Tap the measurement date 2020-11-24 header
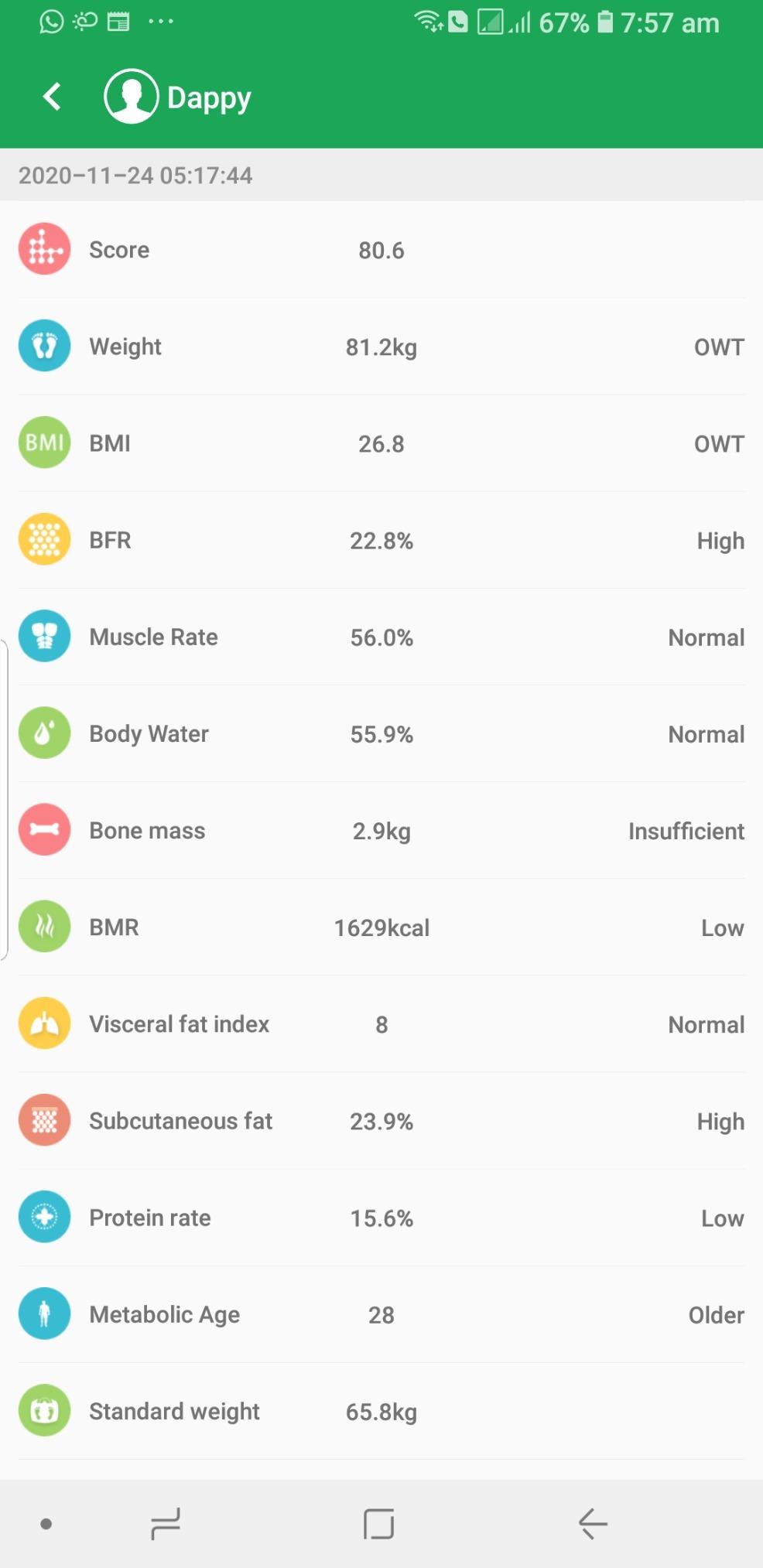 click(x=136, y=175)
